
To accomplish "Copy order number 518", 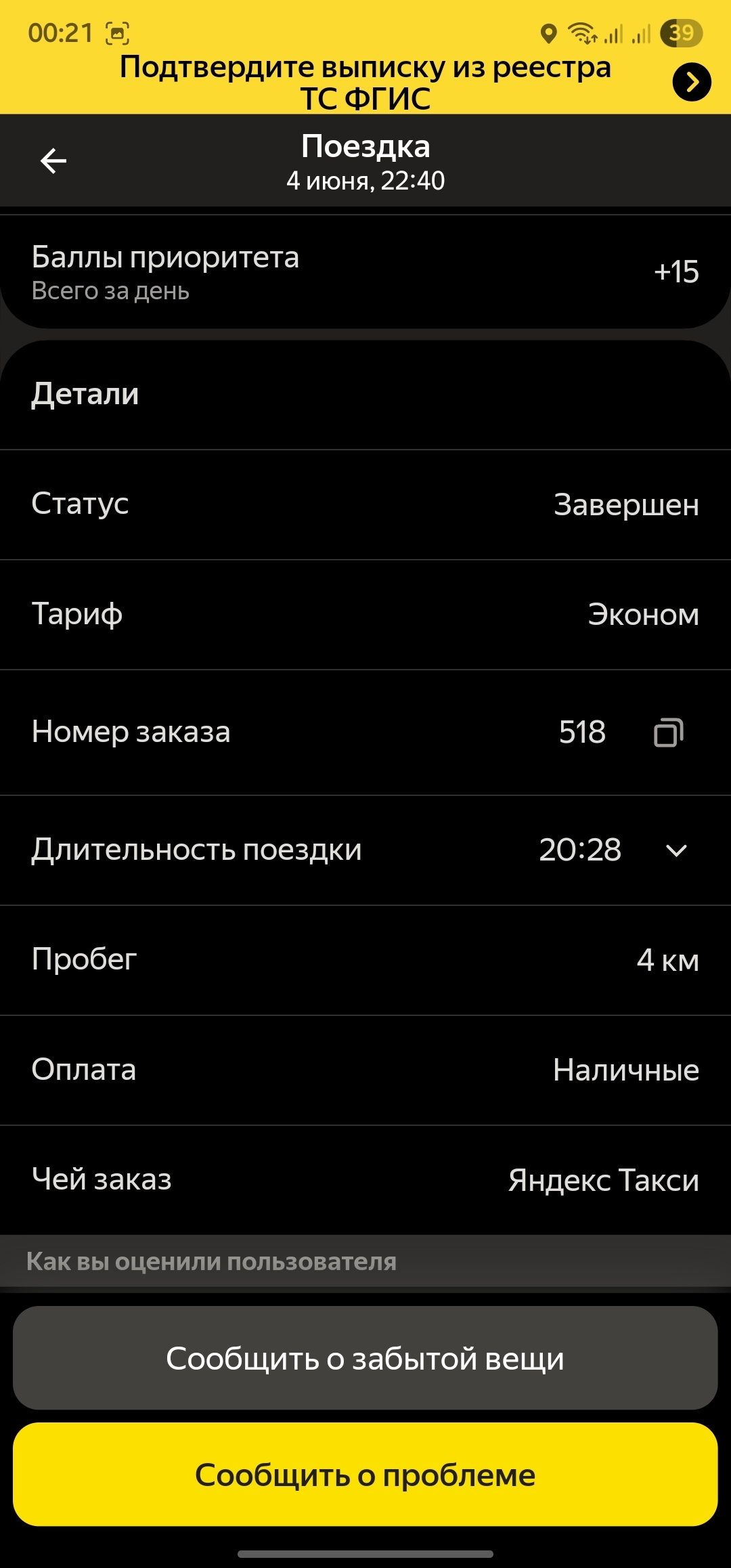I will [x=668, y=733].
